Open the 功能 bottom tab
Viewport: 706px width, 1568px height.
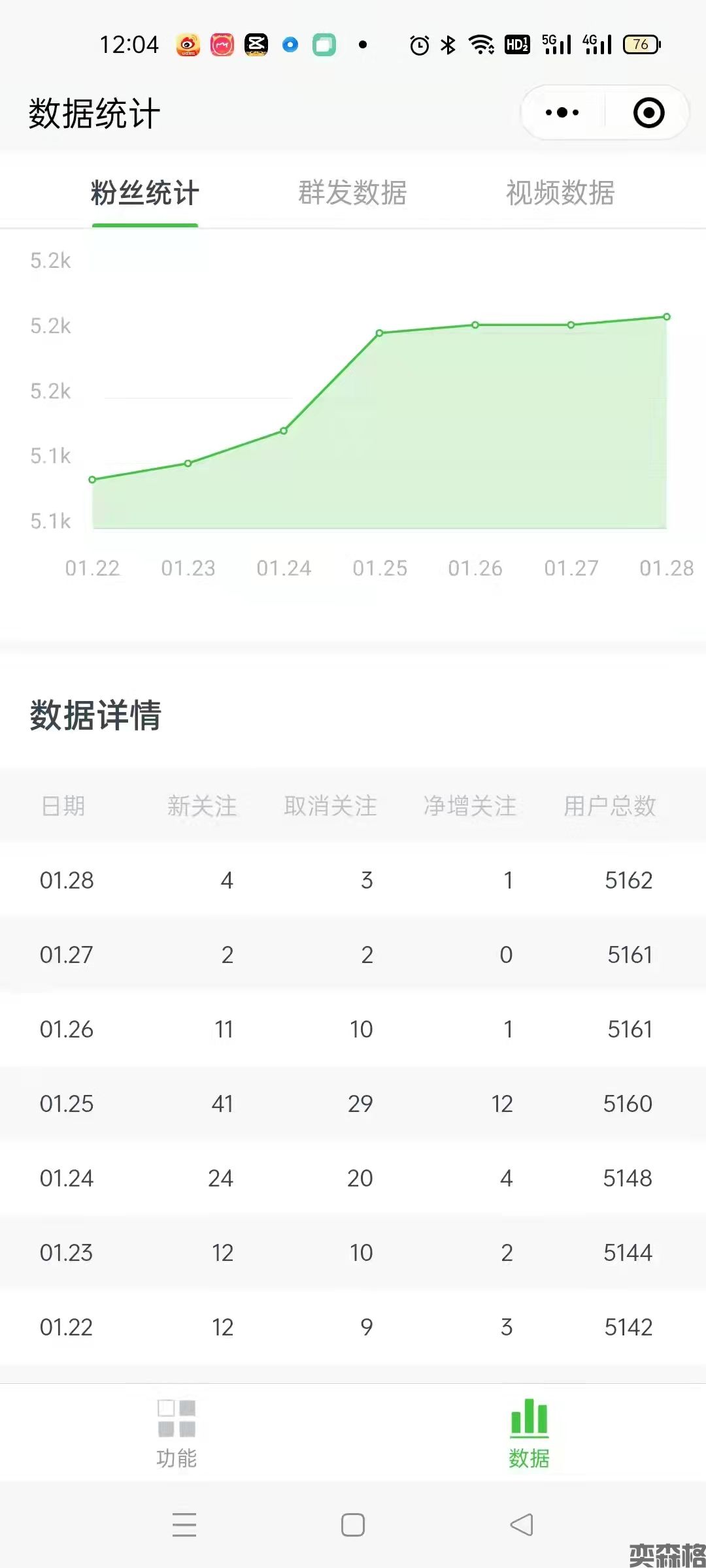[176, 1433]
